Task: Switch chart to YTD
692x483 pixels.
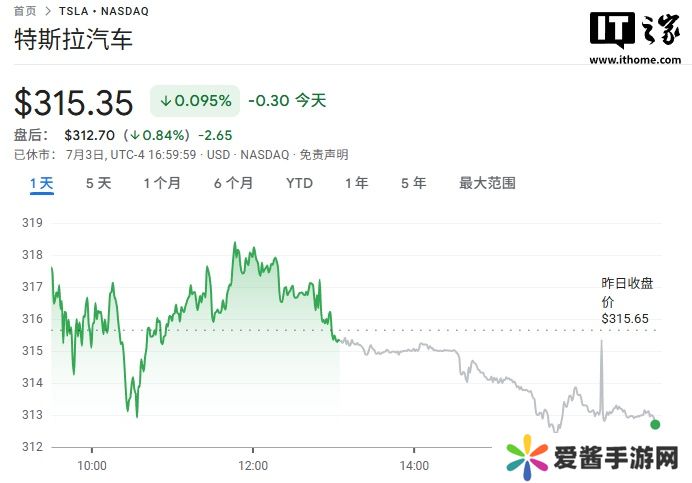Action: 299,183
